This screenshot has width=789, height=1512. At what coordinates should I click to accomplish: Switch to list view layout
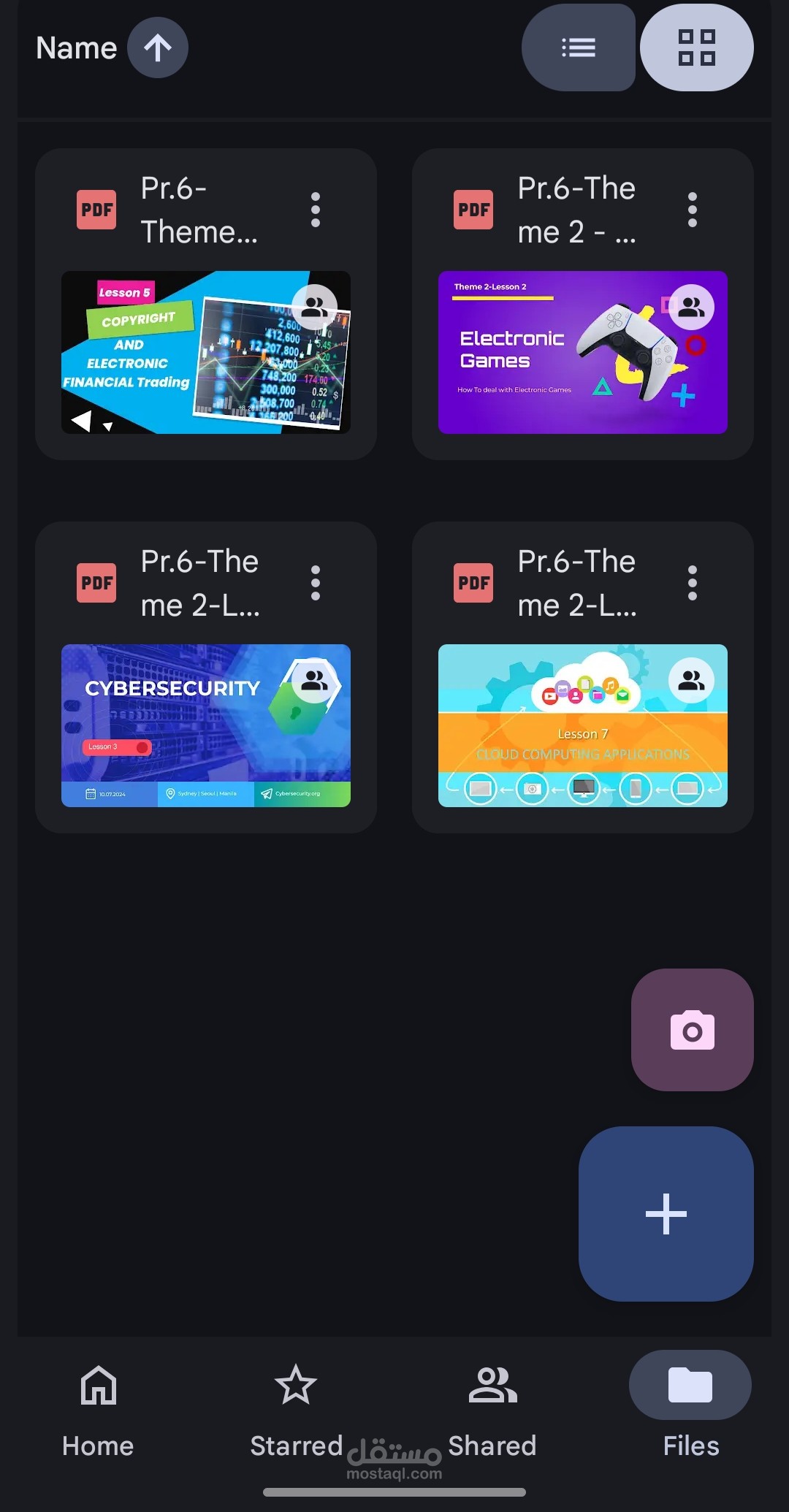tap(578, 48)
